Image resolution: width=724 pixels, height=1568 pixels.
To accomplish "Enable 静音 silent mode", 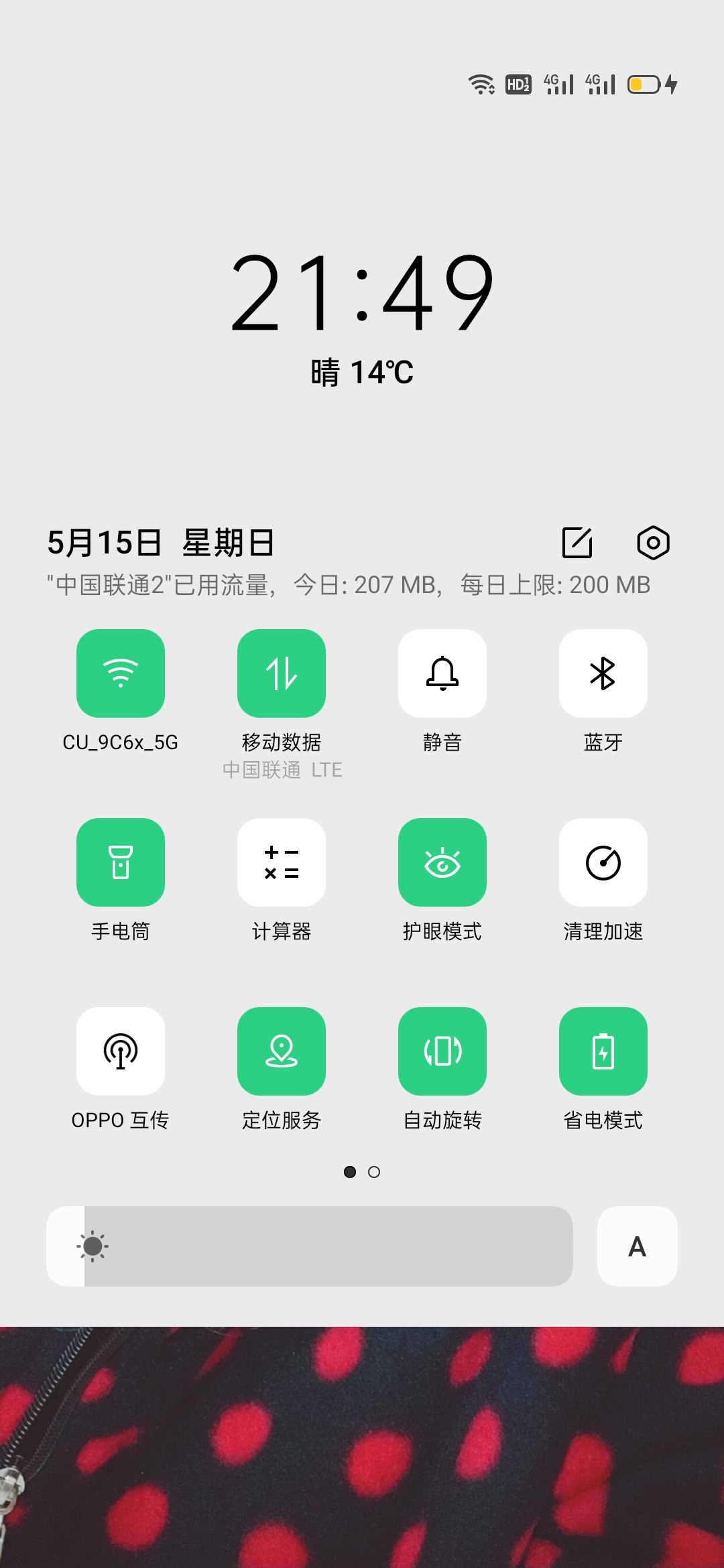I will (442, 673).
